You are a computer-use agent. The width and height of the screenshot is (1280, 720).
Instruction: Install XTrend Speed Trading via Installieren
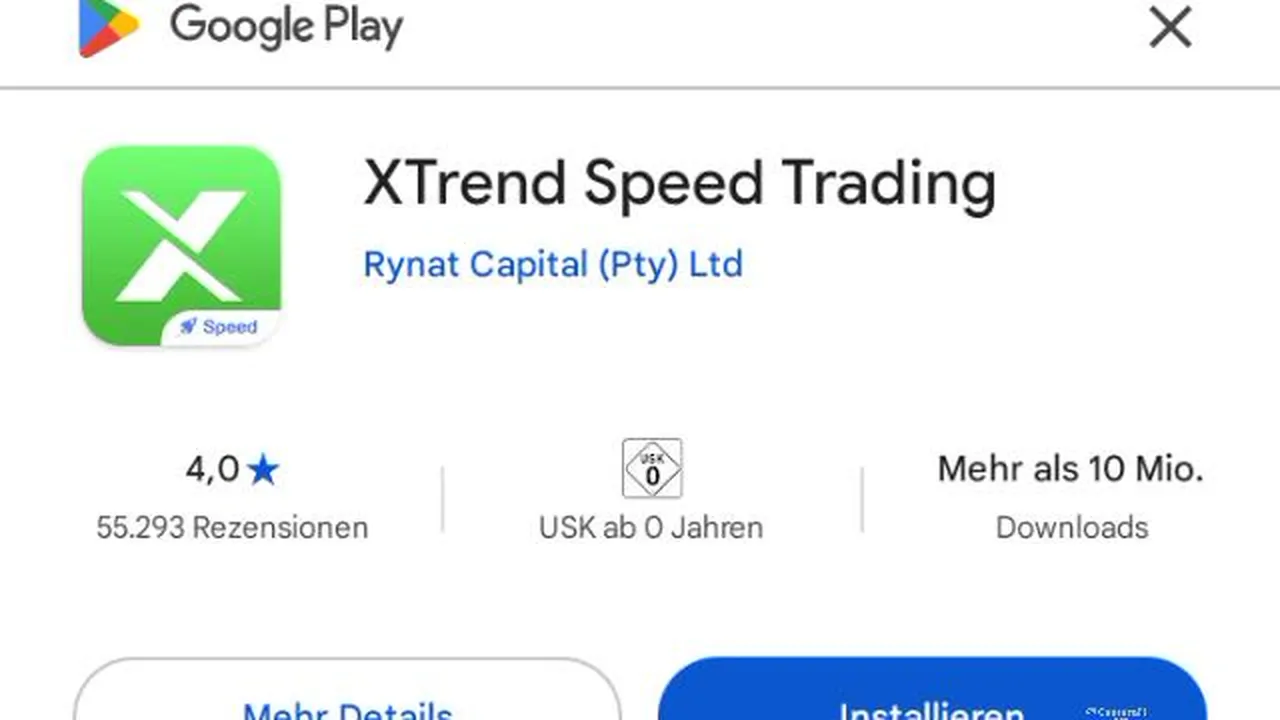click(931, 698)
